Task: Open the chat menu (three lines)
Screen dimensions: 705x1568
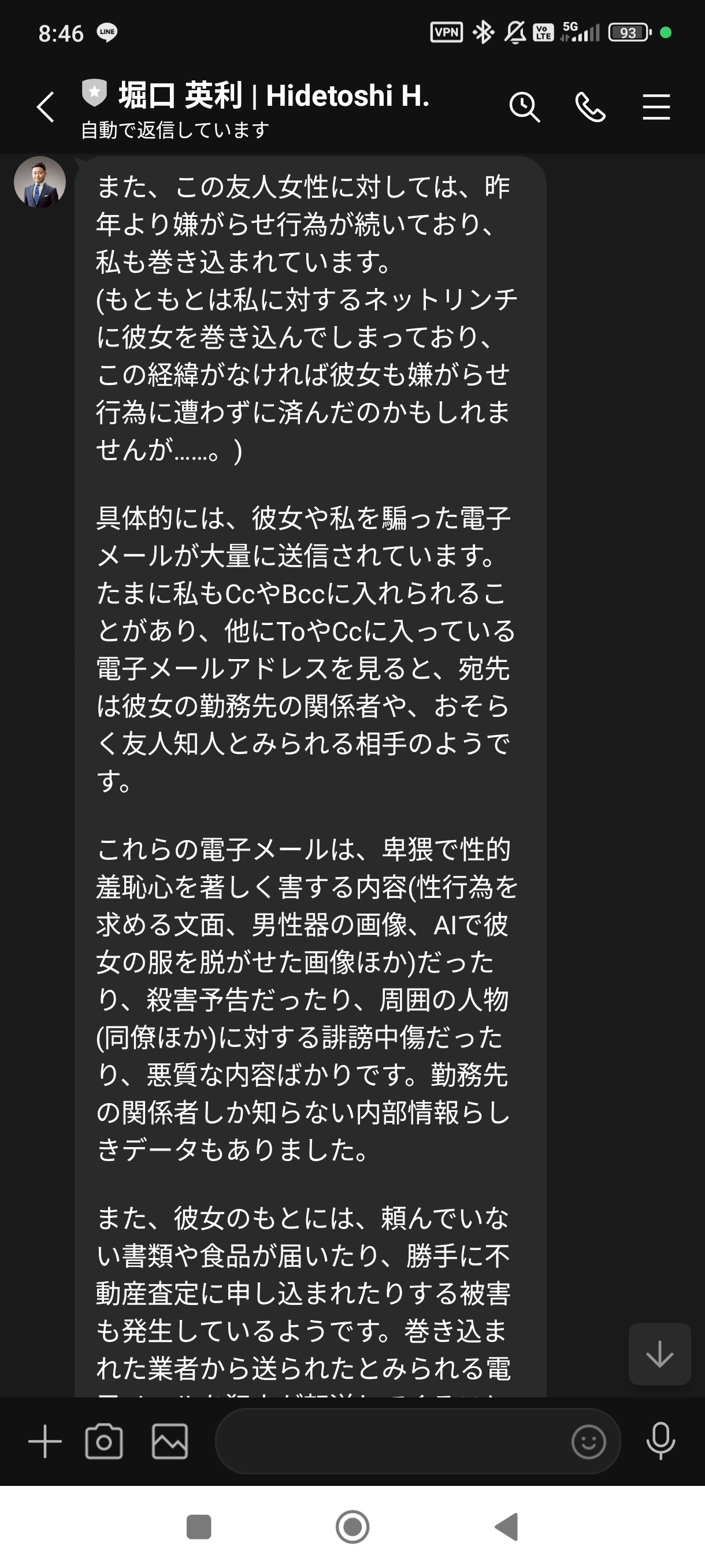Action: 656,107
